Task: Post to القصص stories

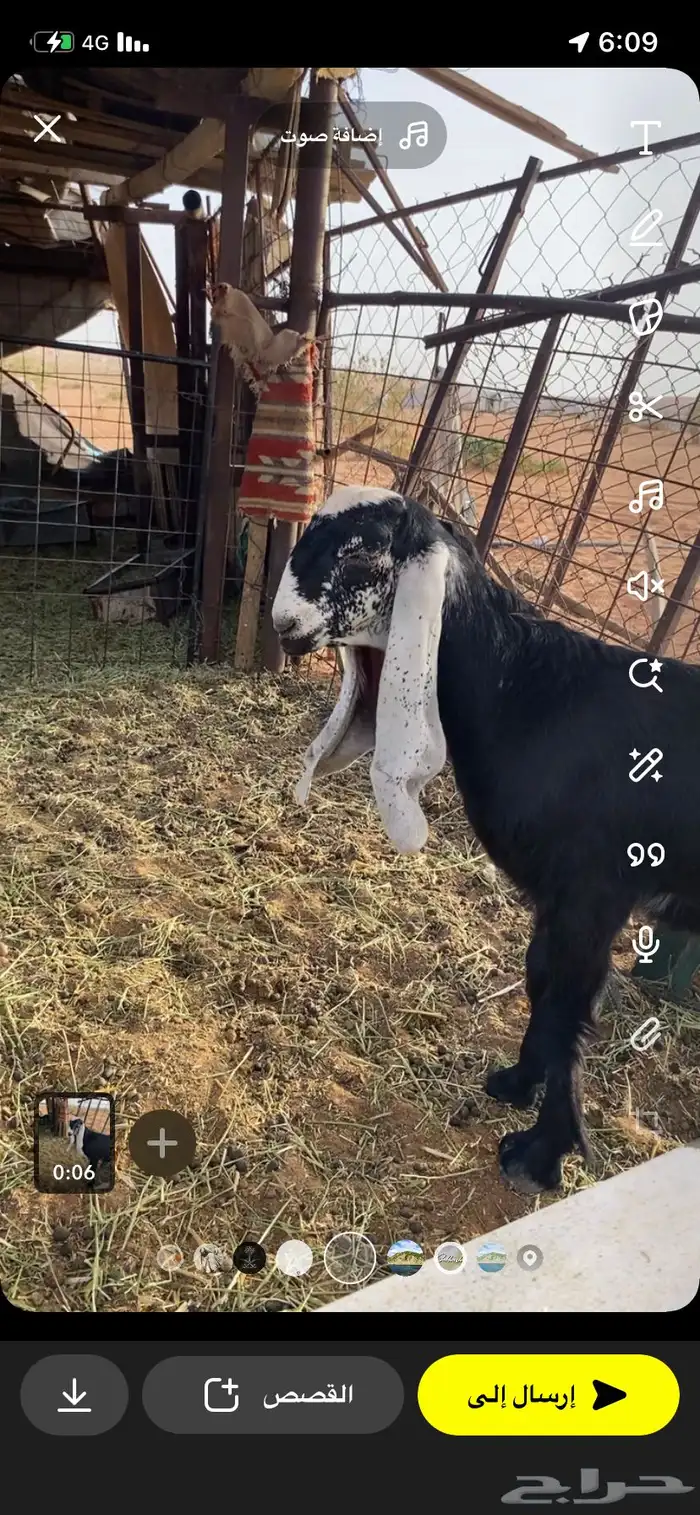Action: coord(273,1395)
